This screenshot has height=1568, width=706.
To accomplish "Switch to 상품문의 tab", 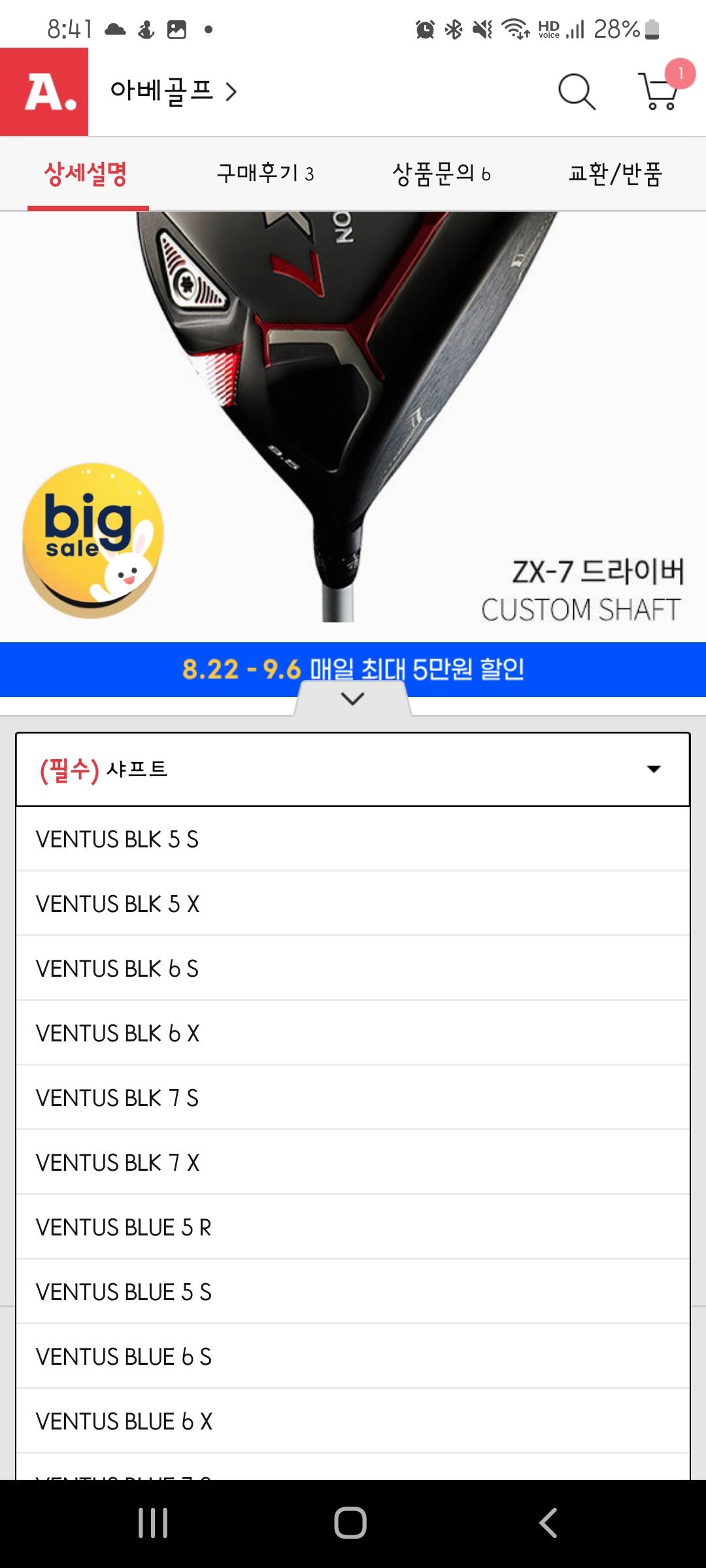I will 441,174.
